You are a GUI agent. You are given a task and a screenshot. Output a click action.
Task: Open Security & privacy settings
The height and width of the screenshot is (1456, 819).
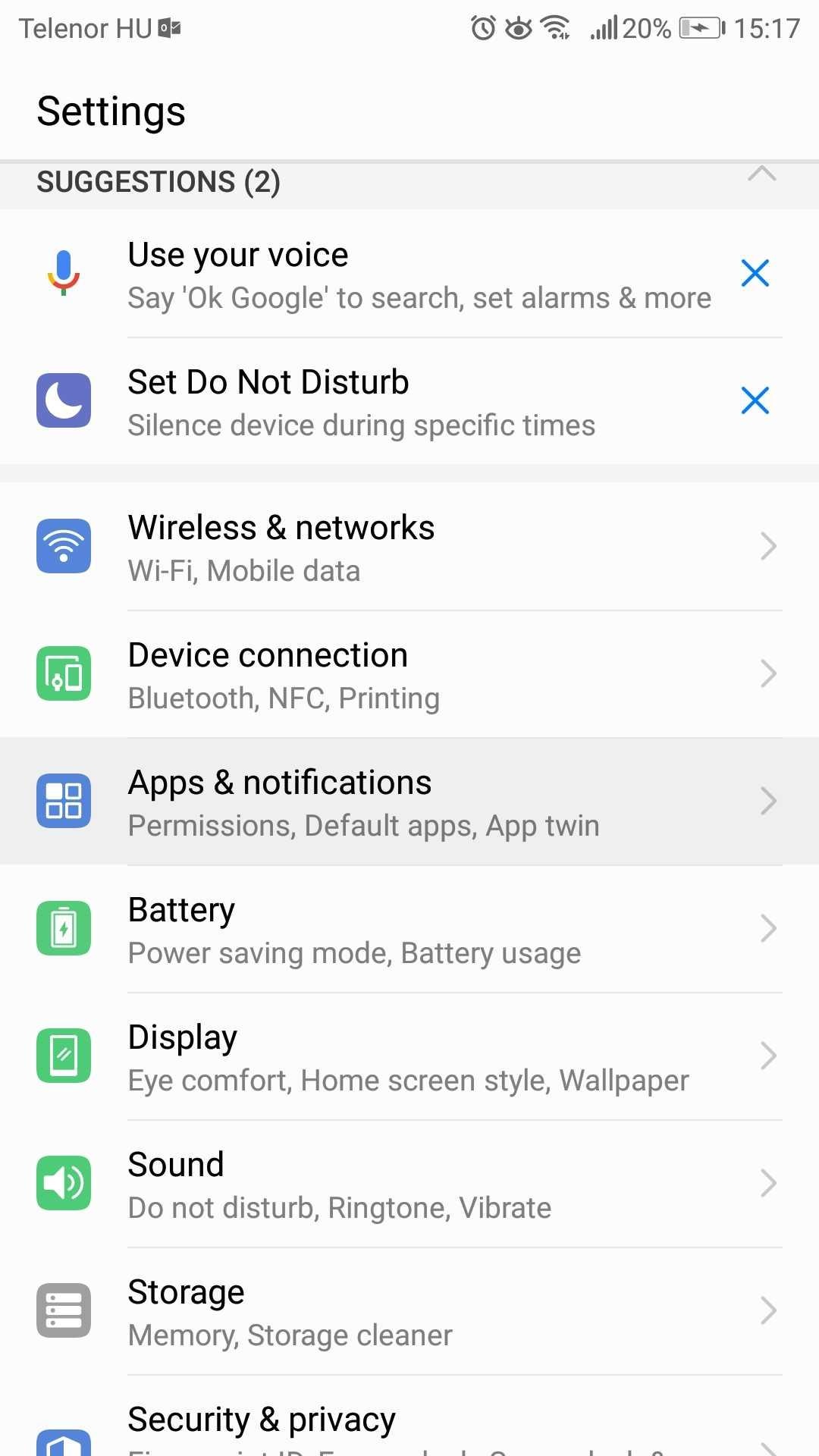pos(409,1426)
